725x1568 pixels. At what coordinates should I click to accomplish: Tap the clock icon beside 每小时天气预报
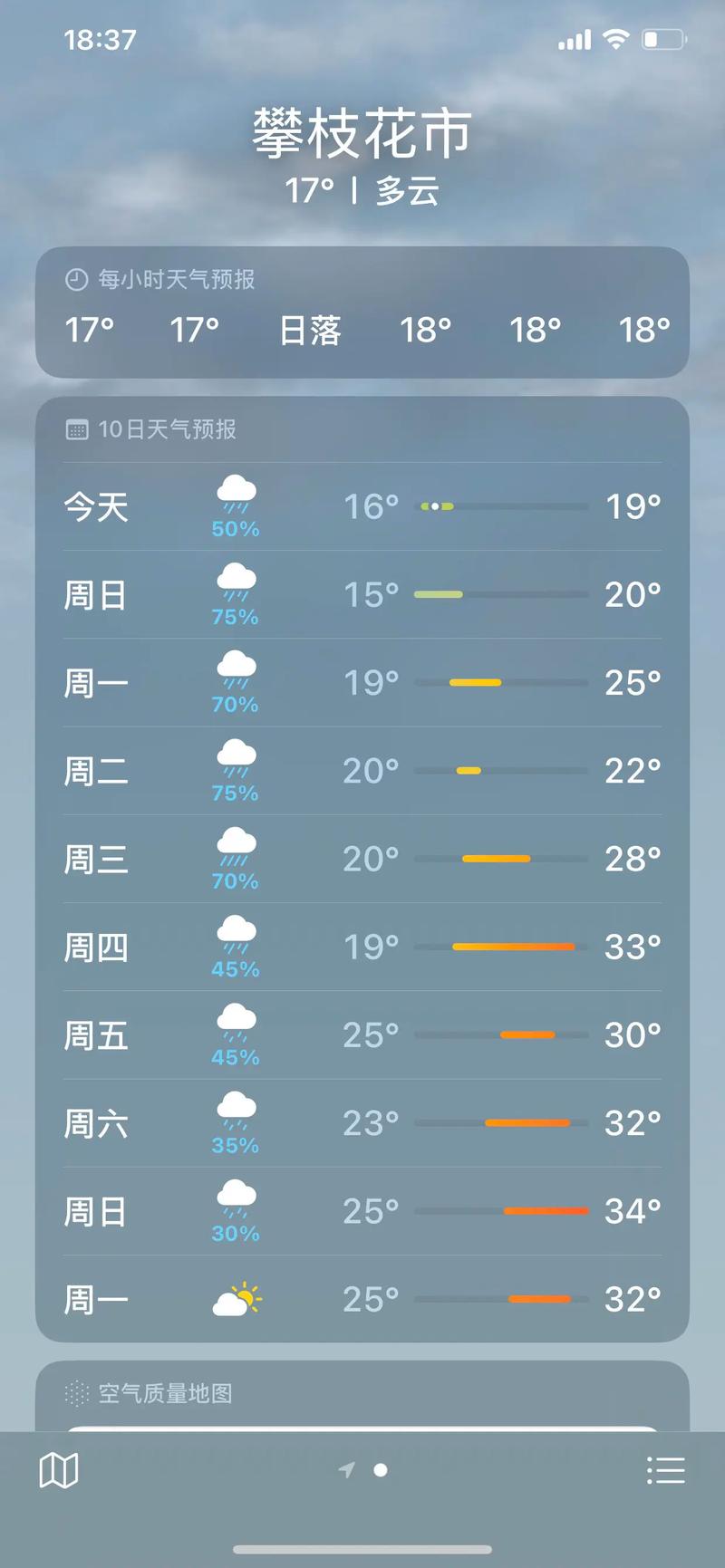tap(76, 280)
